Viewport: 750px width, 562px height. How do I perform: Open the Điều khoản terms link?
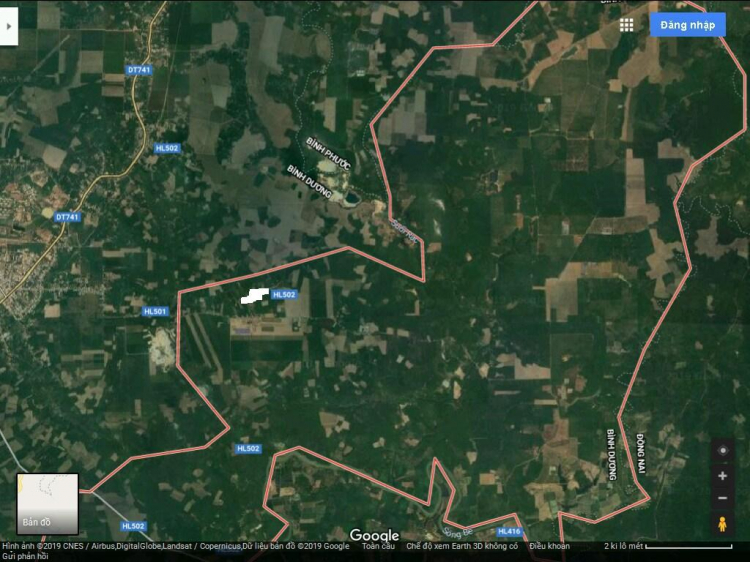tap(549, 546)
